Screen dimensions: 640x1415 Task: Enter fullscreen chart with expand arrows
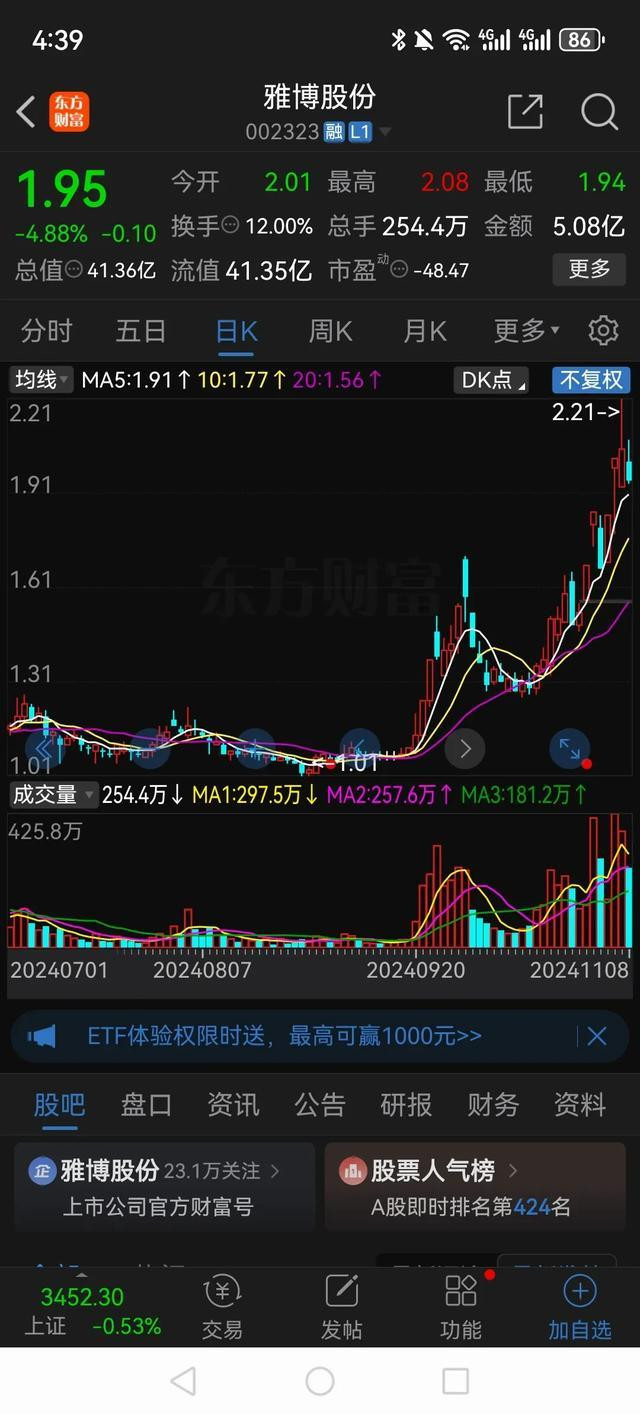click(569, 747)
